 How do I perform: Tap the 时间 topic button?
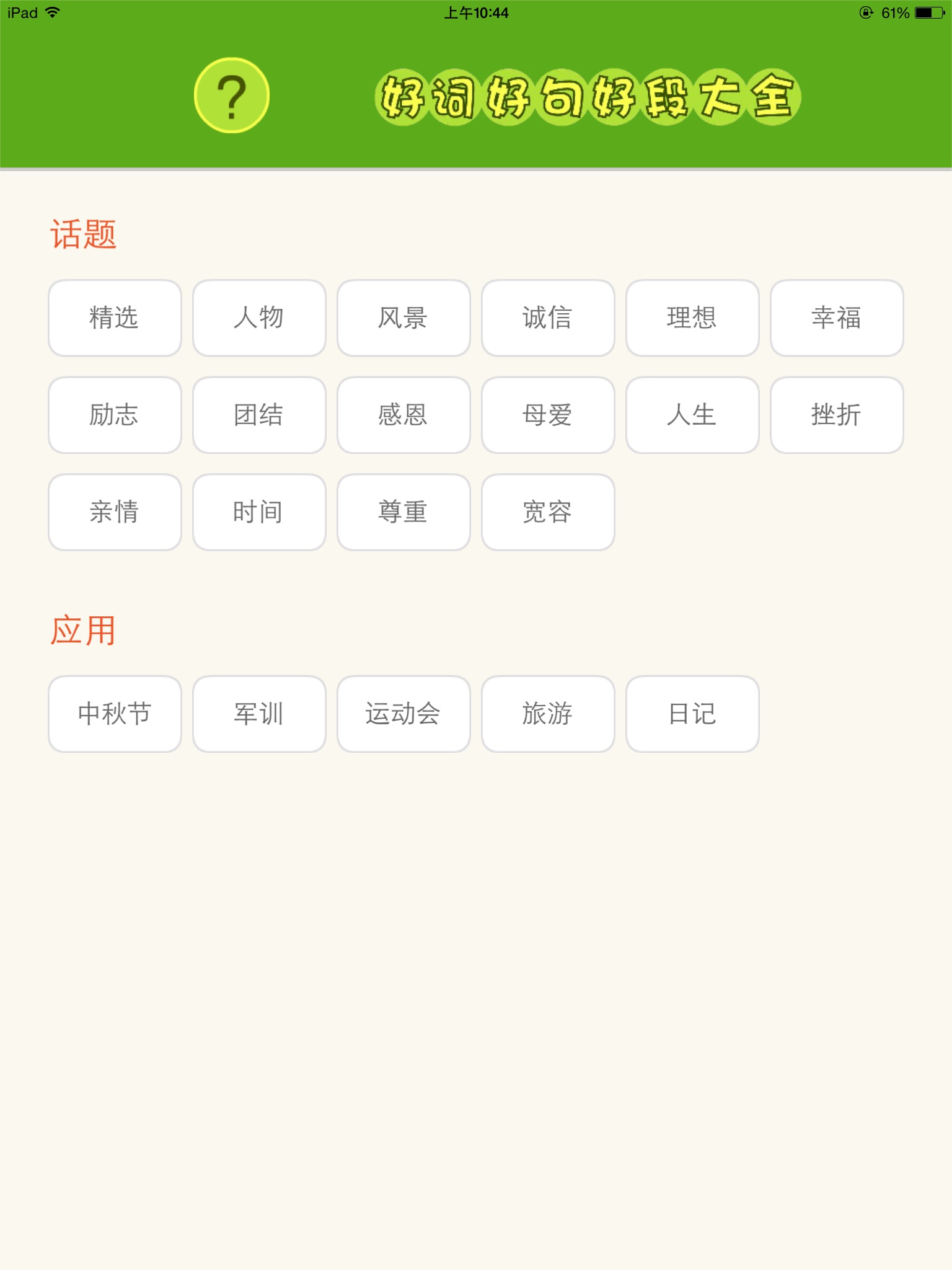coord(259,512)
